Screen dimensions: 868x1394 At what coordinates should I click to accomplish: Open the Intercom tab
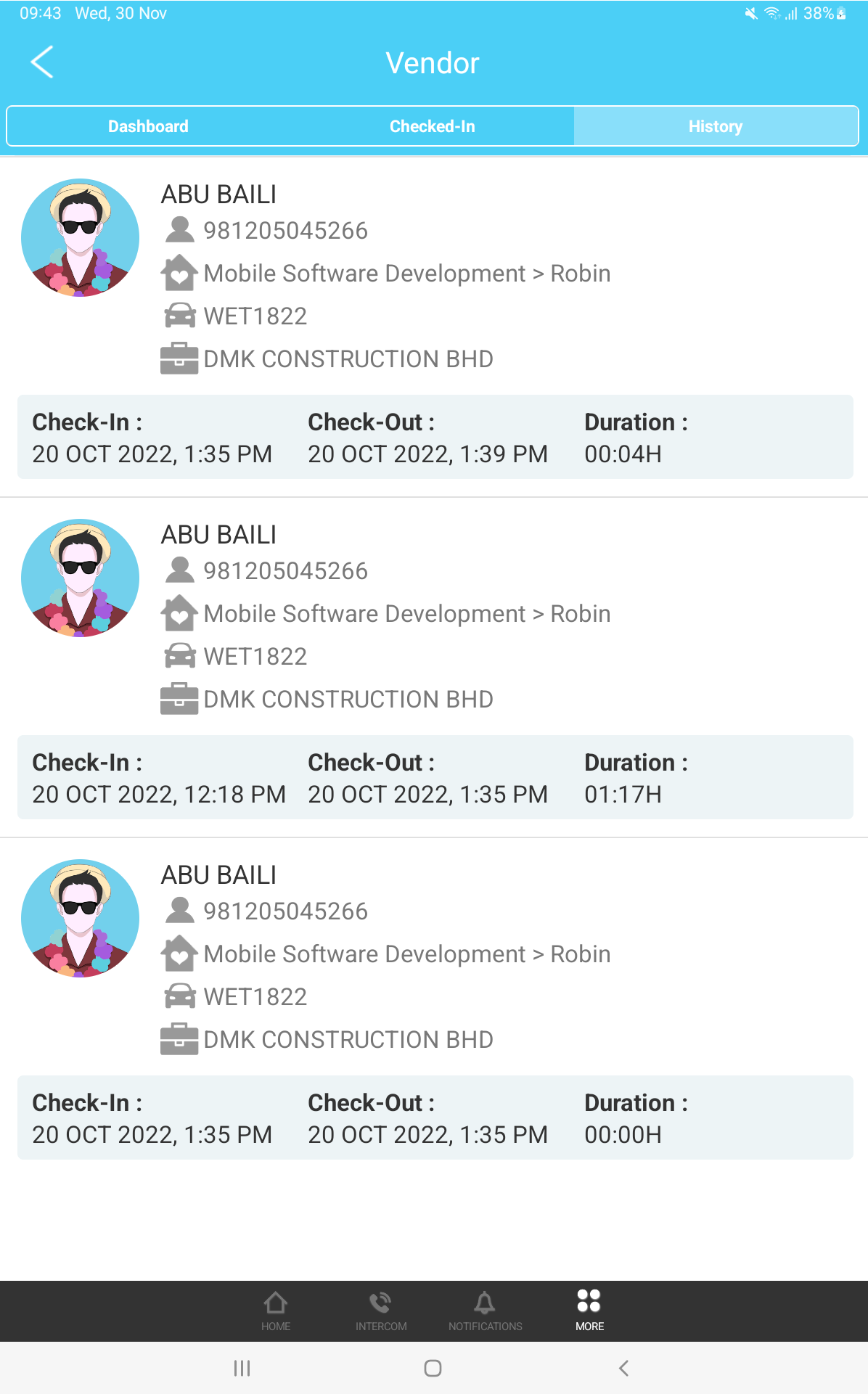pos(381,1311)
